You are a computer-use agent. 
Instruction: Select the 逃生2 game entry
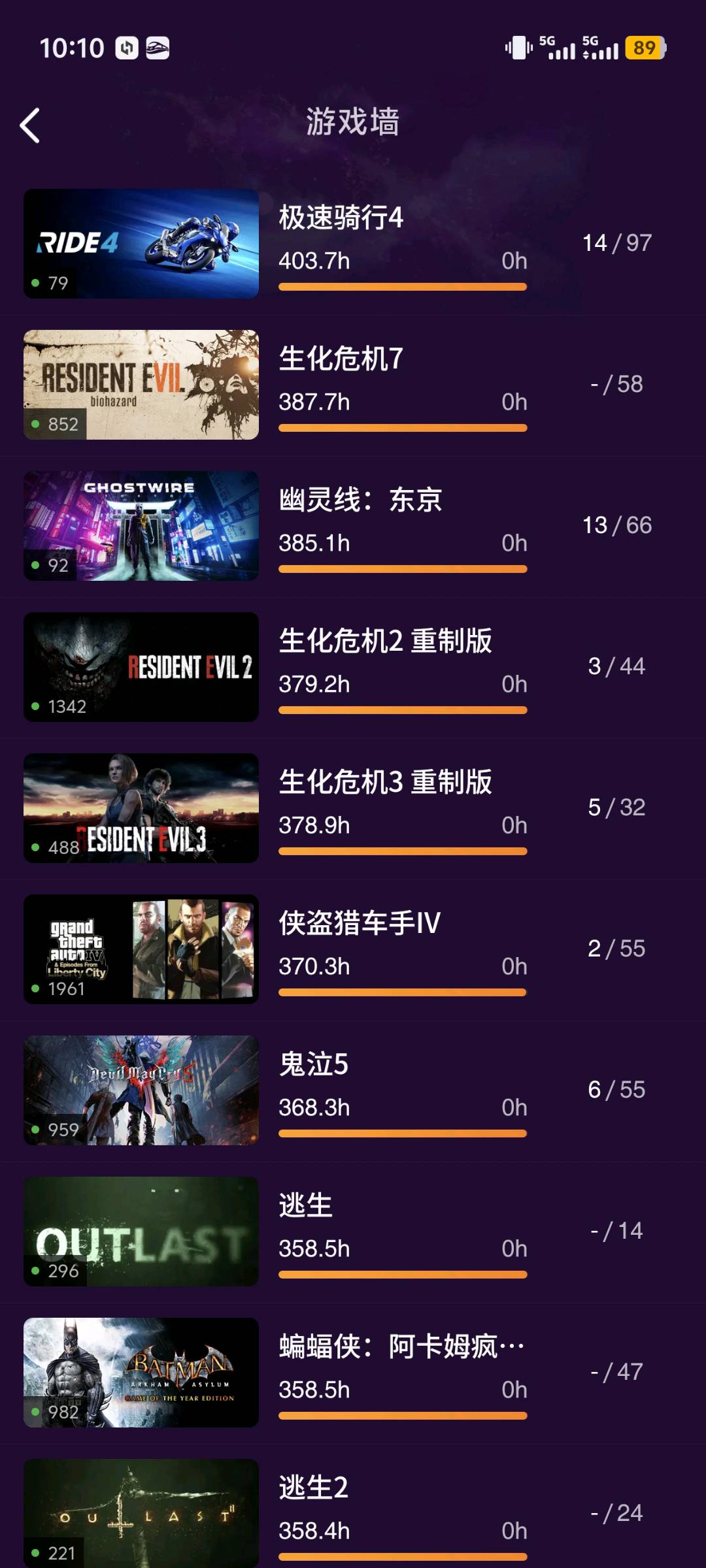tap(353, 1513)
